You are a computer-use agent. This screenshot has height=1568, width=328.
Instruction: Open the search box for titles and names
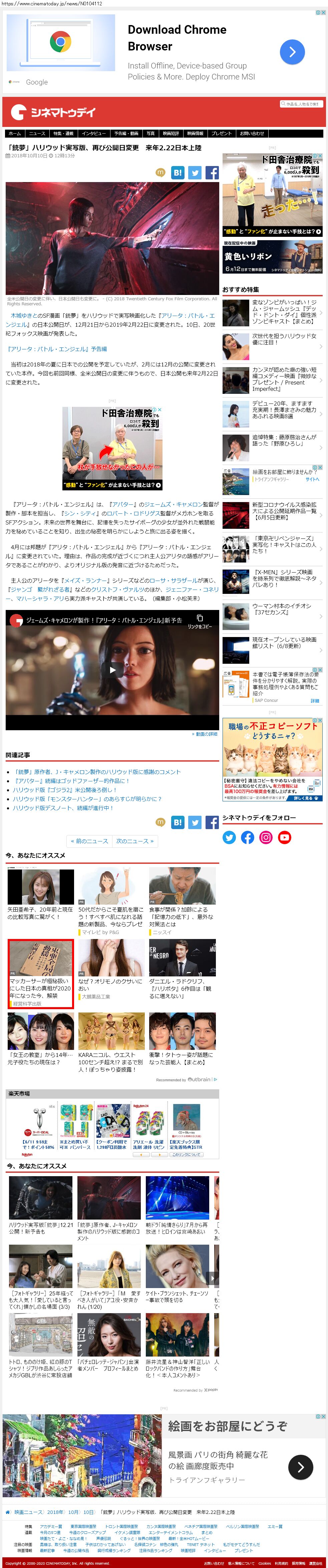(x=301, y=104)
